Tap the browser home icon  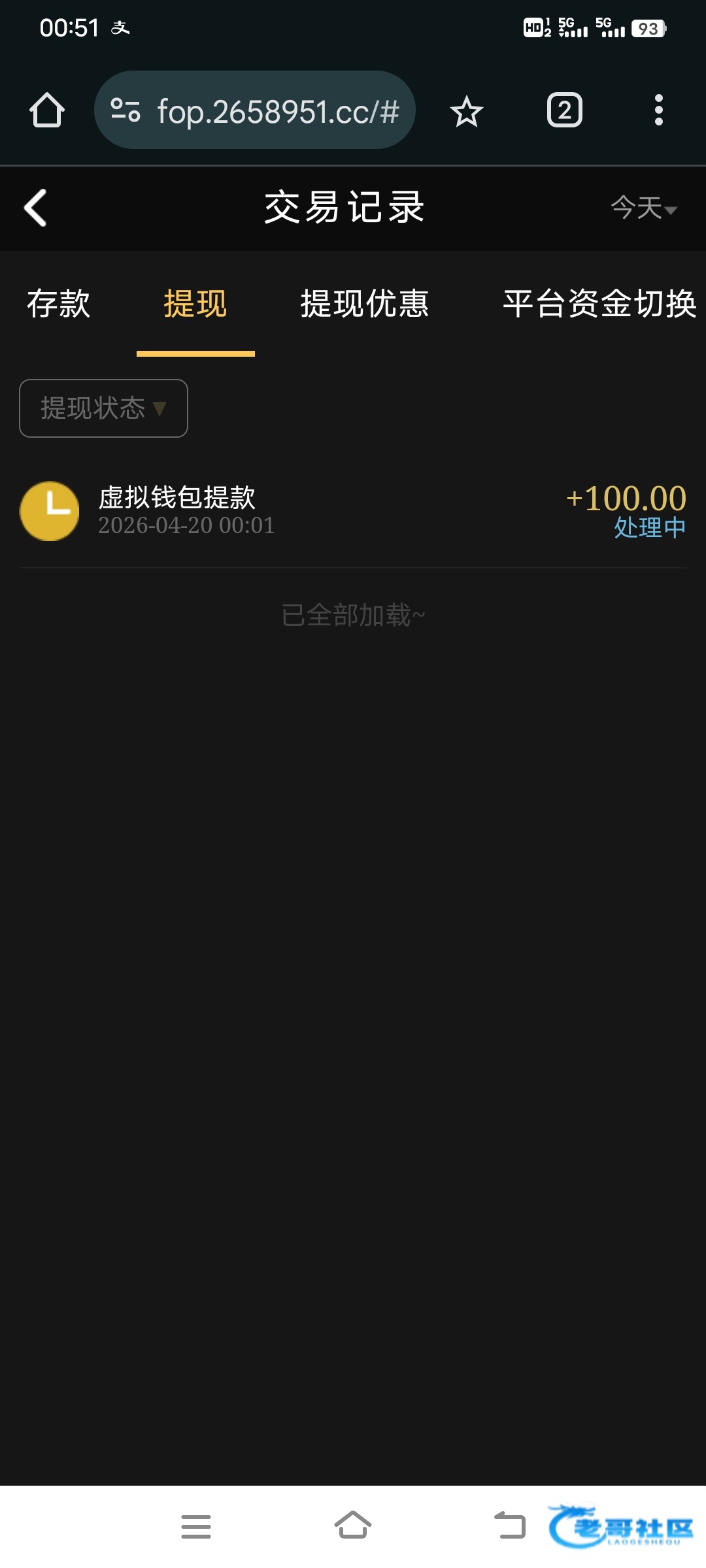pyautogui.click(x=47, y=110)
